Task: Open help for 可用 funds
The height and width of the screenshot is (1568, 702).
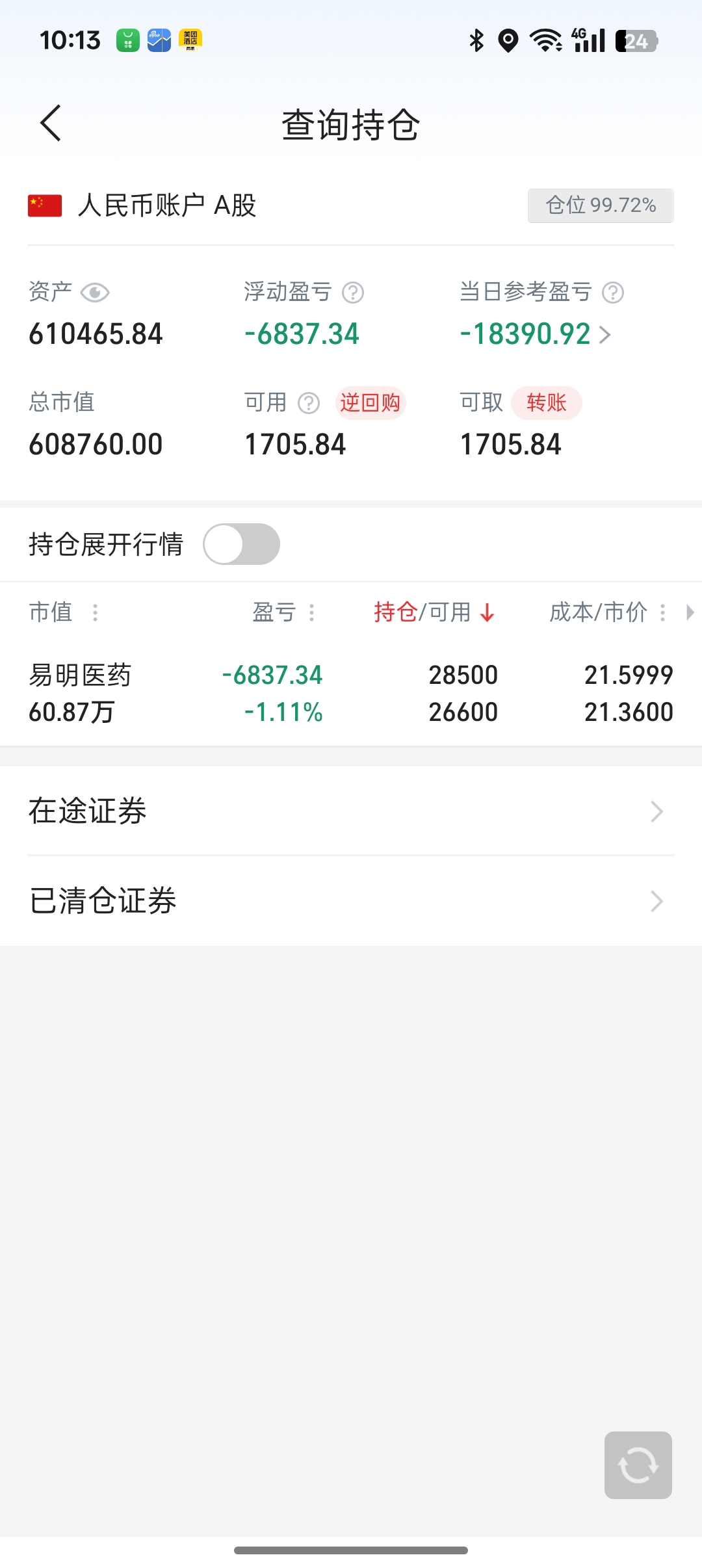Action: 309,403
